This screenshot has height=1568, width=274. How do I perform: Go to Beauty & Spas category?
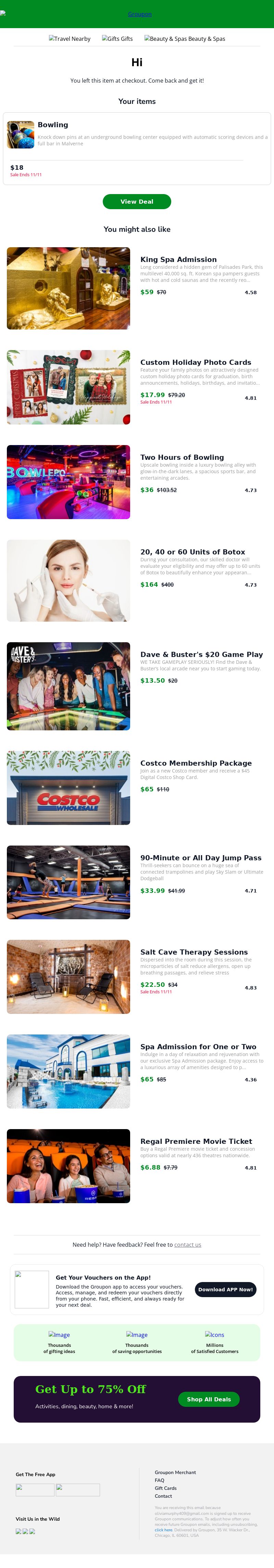coord(185,39)
